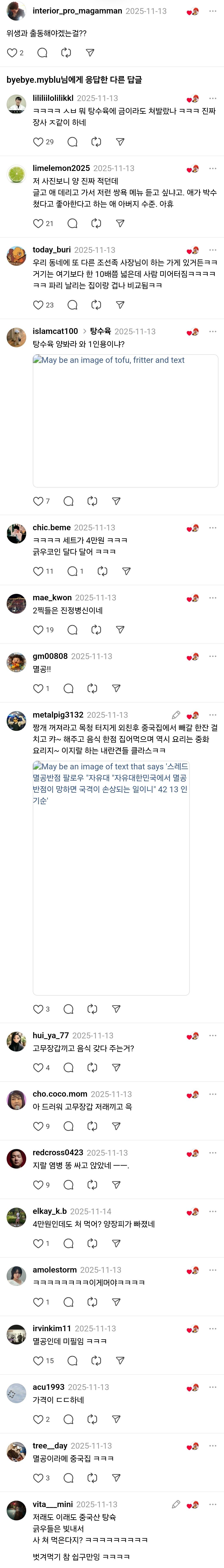Image resolution: width=224 pixels, height=1568 pixels.
Task: Share today_buri's reply via send icon
Action: (120, 305)
